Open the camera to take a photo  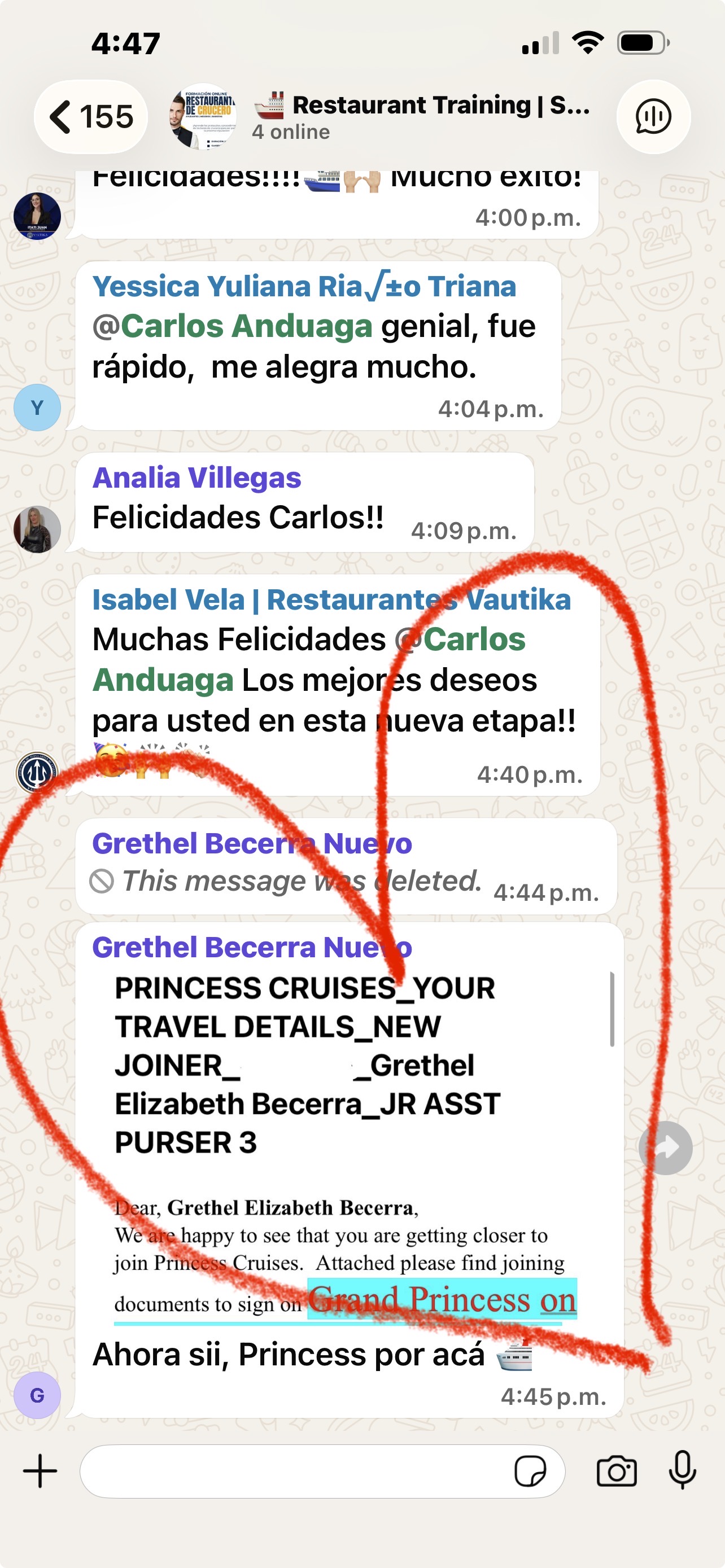pyautogui.click(x=617, y=1471)
